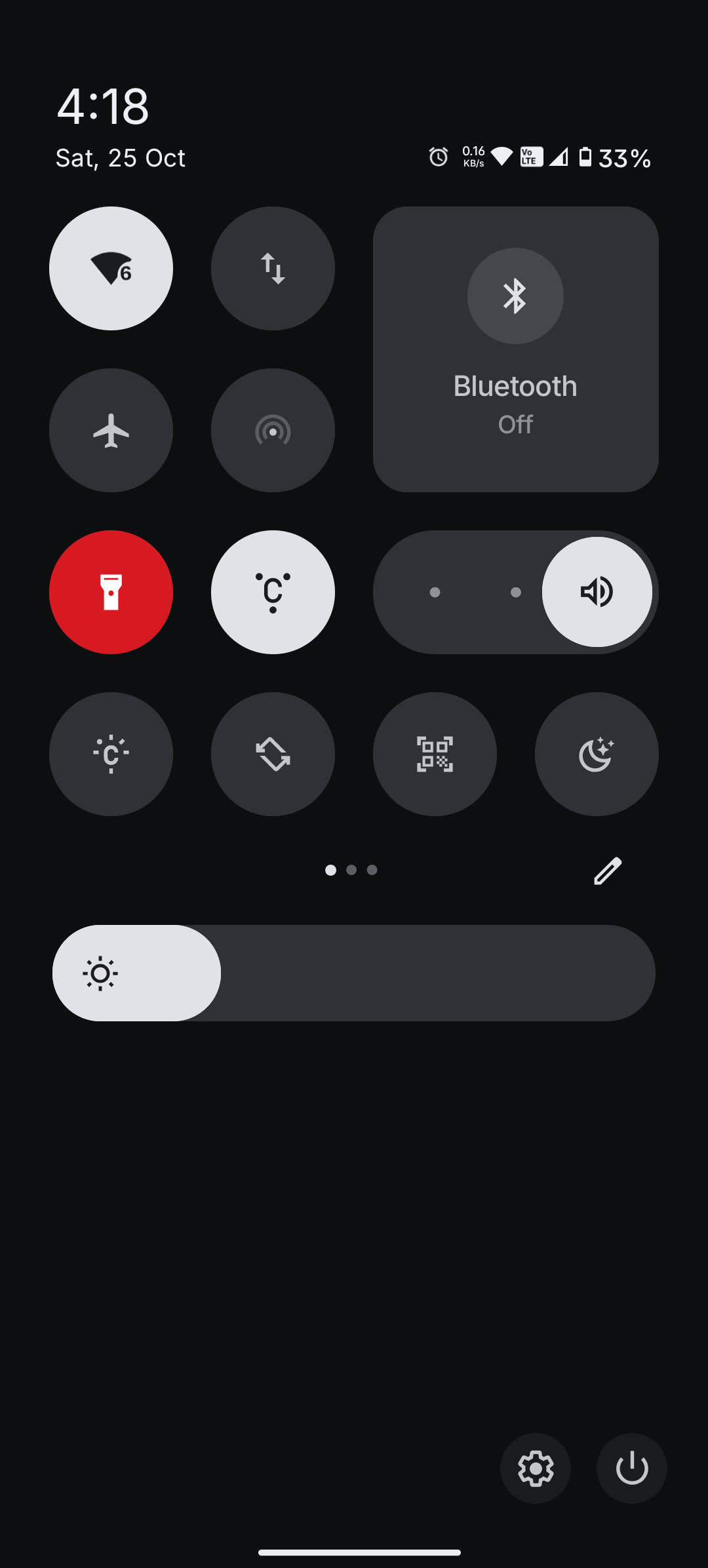Open the power menu

coord(632,1468)
